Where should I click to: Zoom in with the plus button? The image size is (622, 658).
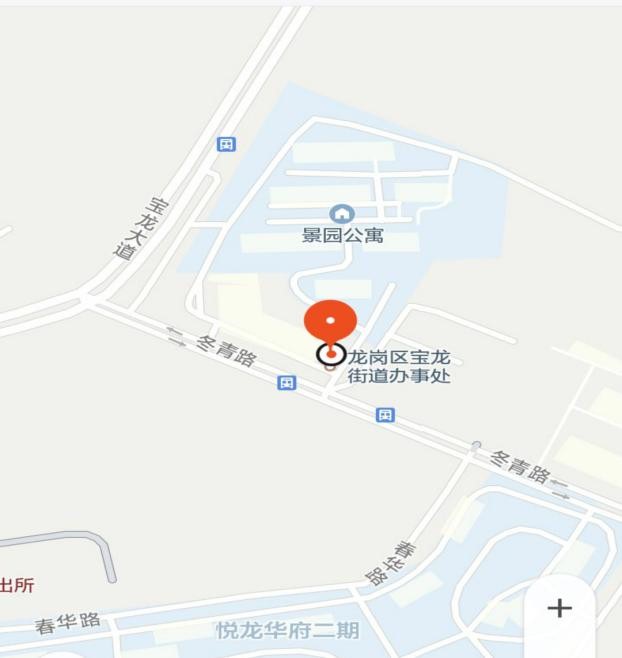tap(559, 608)
